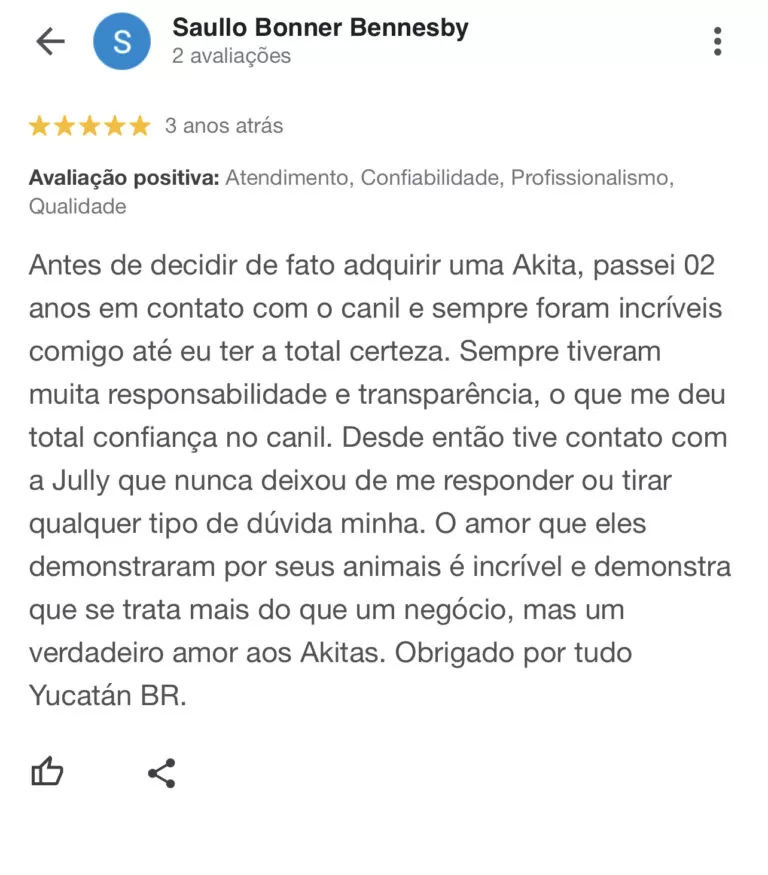
Task: Share this review
Action: (161, 772)
